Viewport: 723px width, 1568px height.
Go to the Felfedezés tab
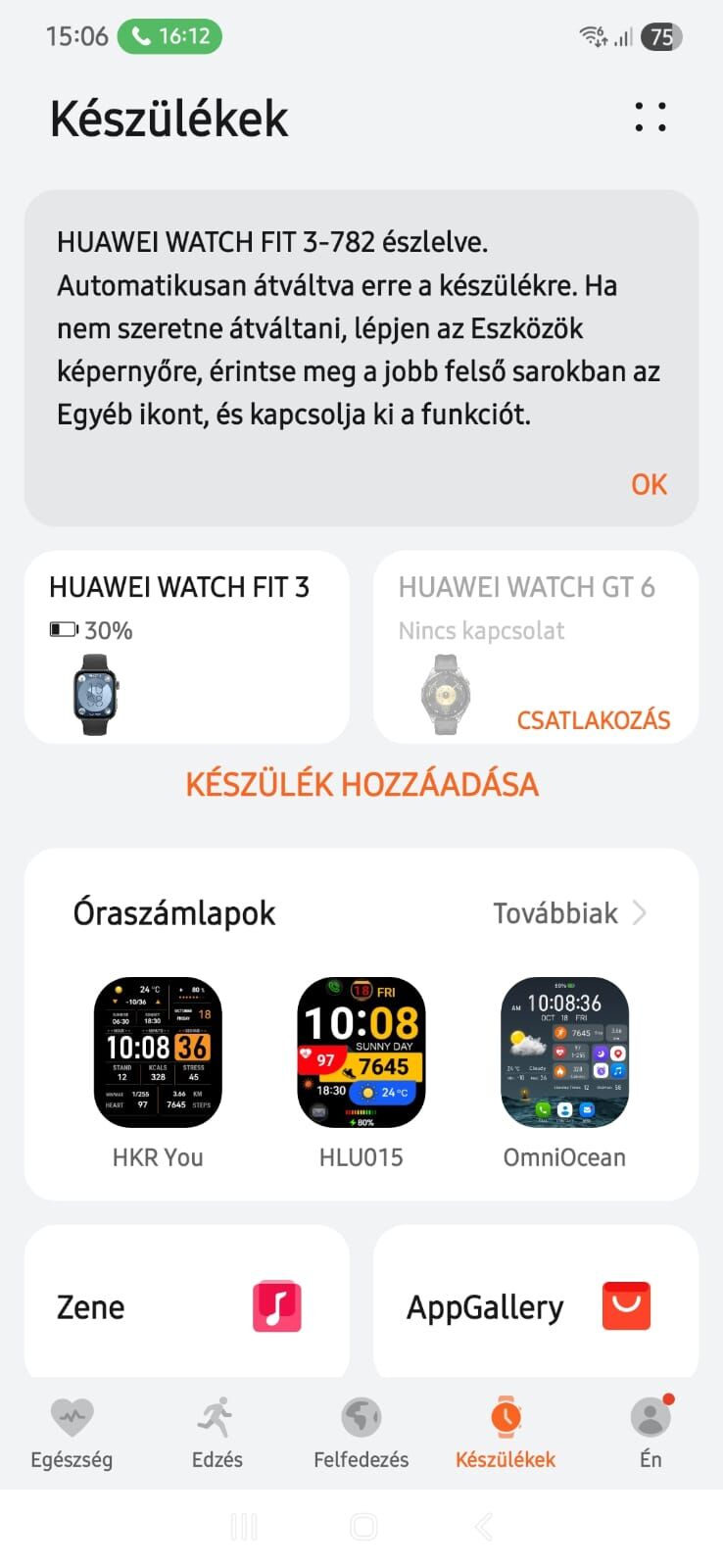361,1433
